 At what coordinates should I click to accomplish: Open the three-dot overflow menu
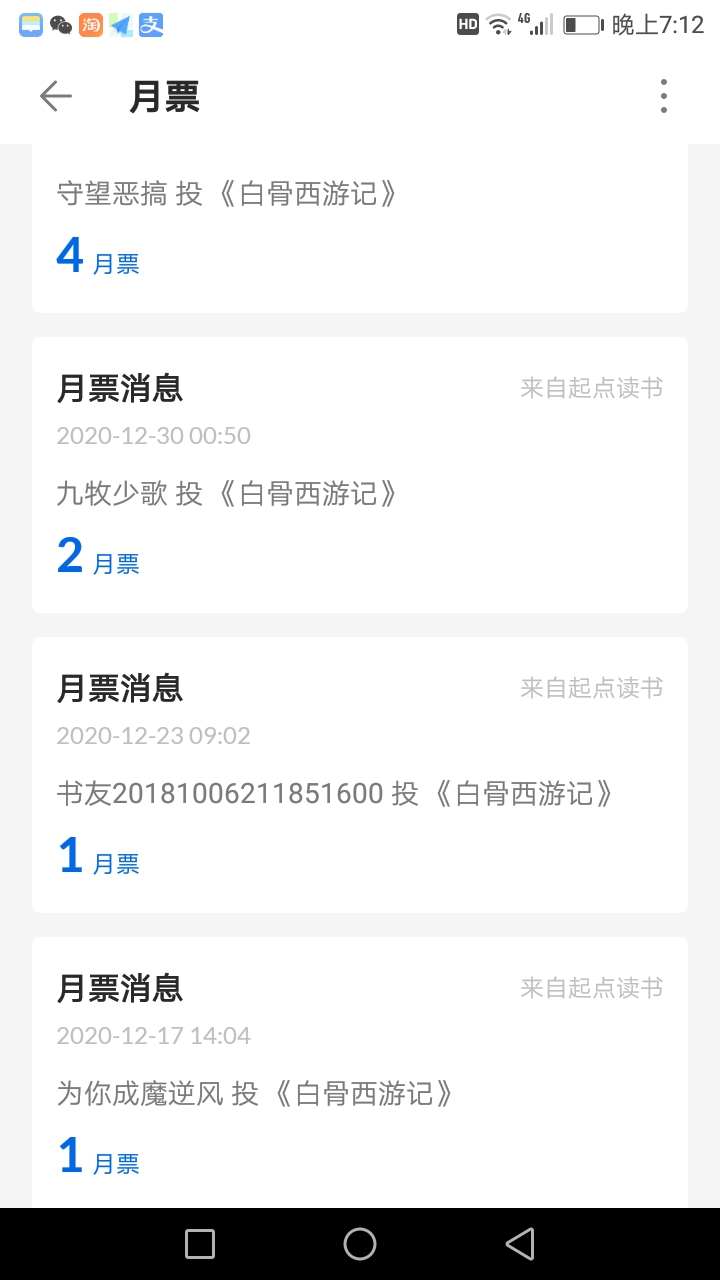(663, 96)
